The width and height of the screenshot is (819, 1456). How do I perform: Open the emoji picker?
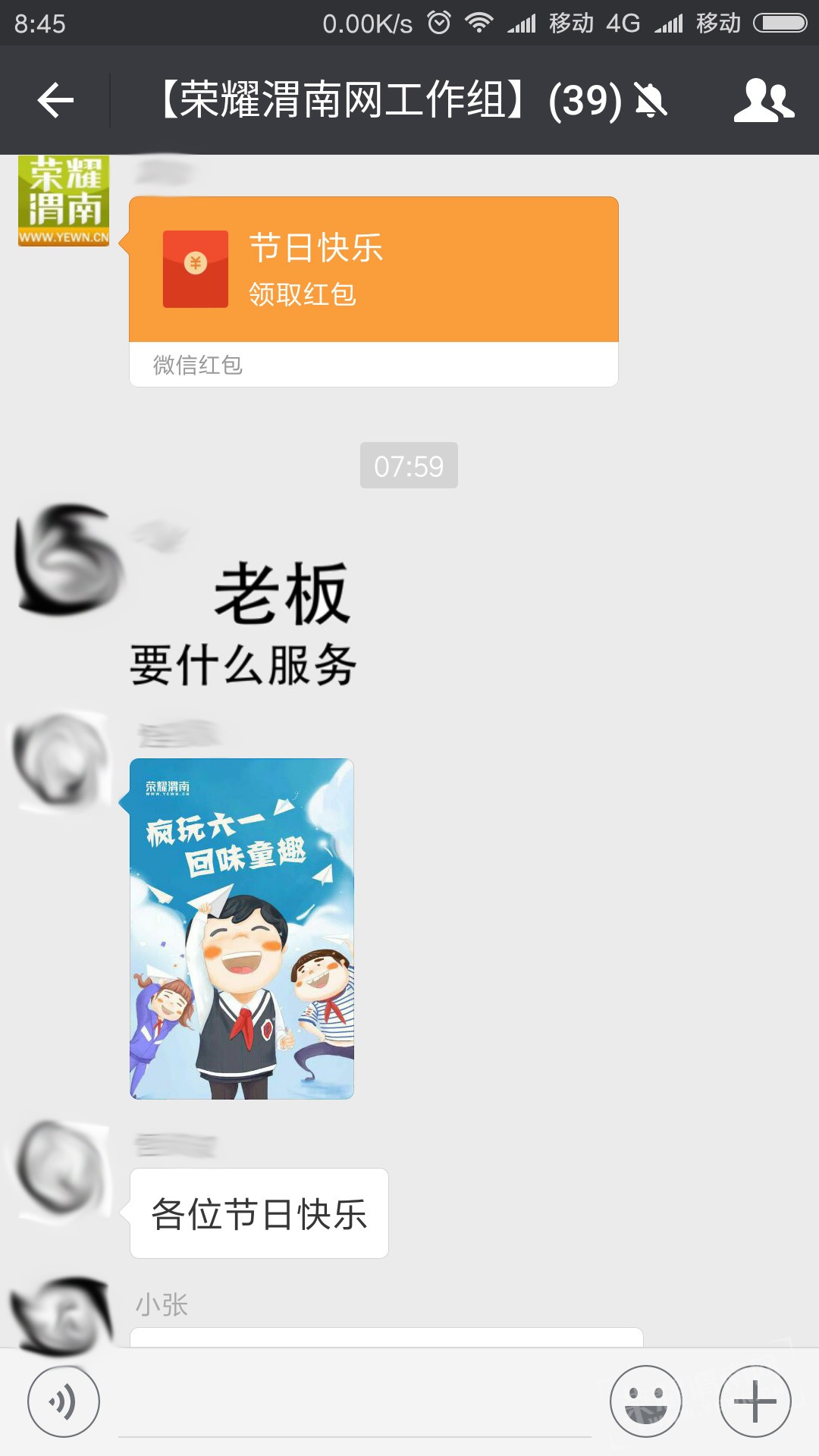tap(645, 1401)
